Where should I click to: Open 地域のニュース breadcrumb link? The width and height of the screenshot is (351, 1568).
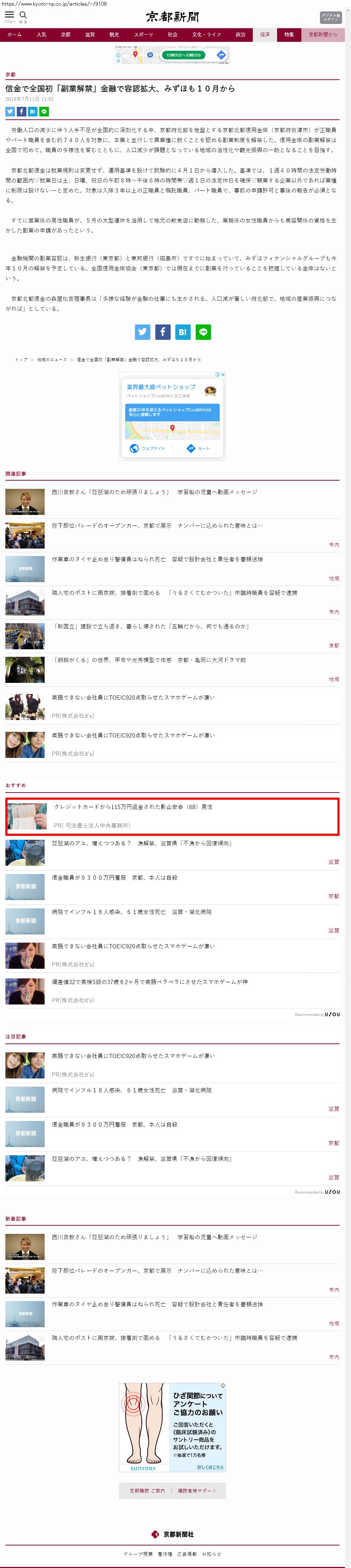[52, 360]
